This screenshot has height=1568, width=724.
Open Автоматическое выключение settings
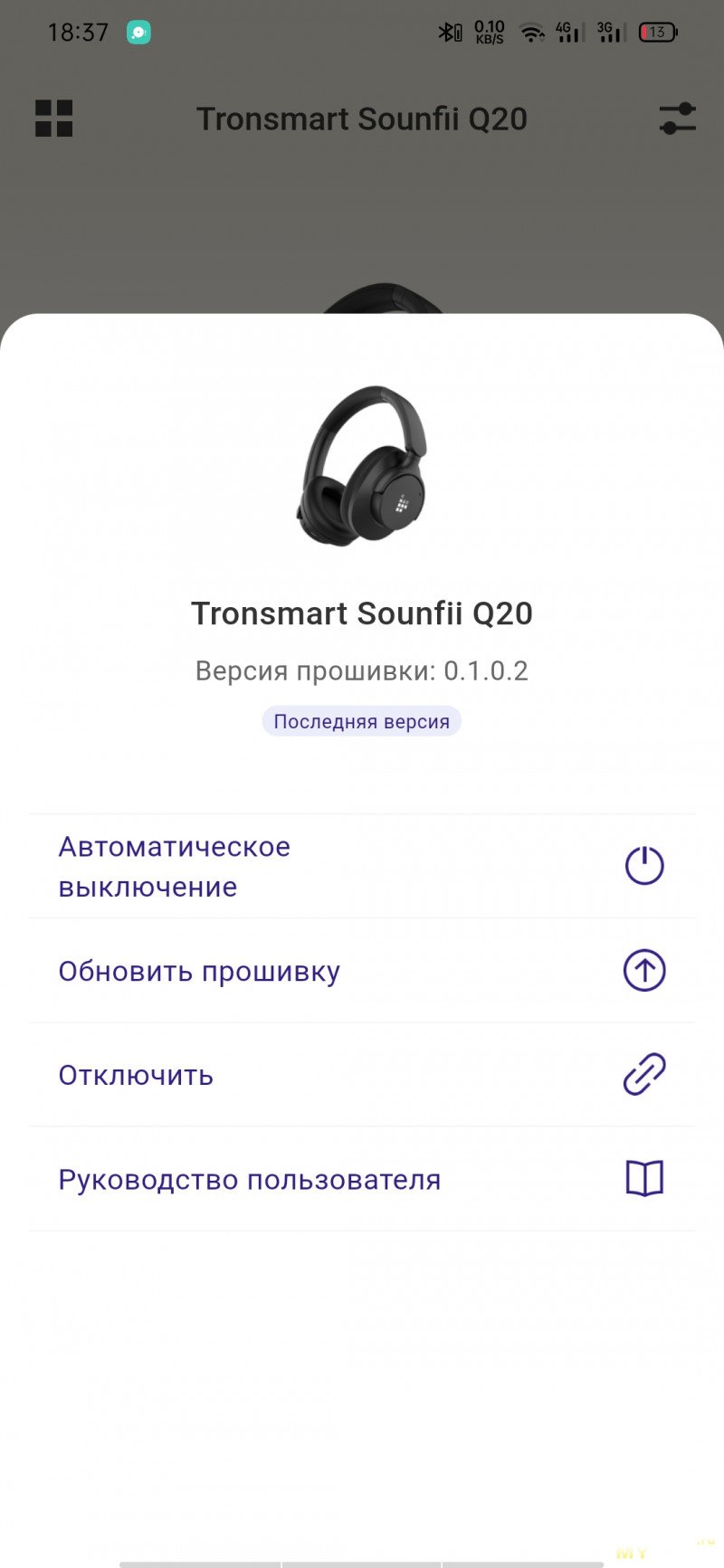click(x=361, y=866)
